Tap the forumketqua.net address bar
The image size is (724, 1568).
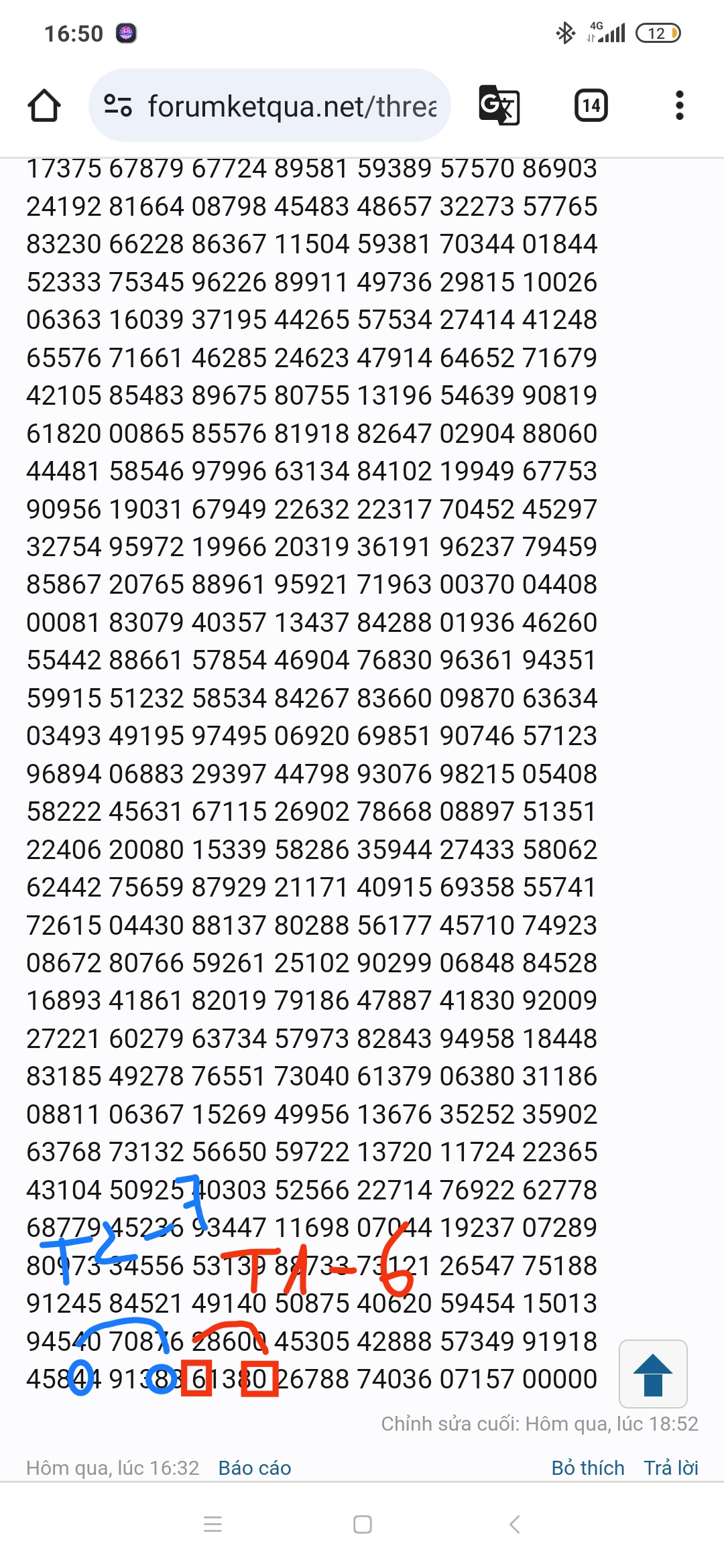tap(292, 106)
